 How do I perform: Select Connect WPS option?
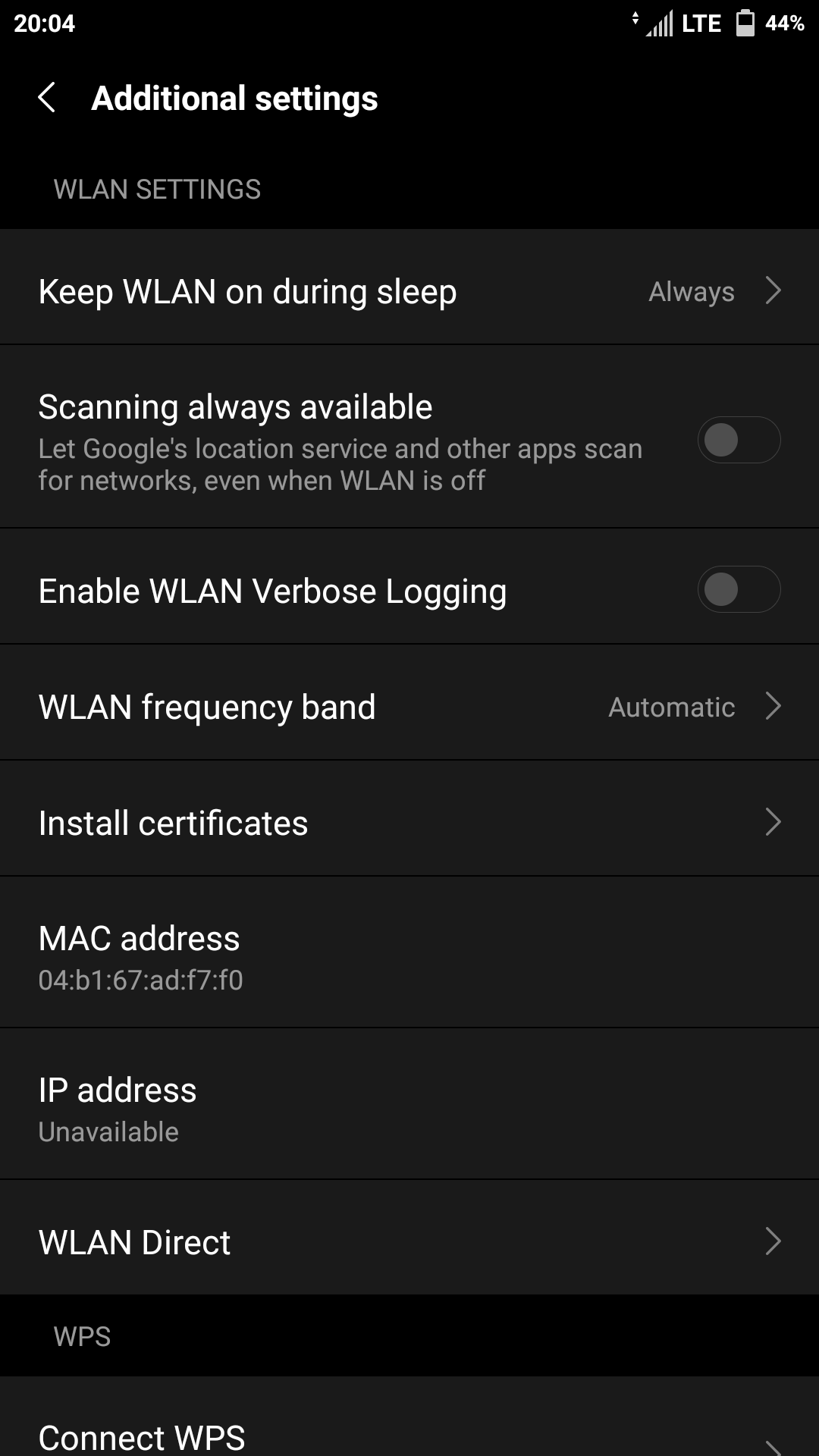tap(409, 1417)
